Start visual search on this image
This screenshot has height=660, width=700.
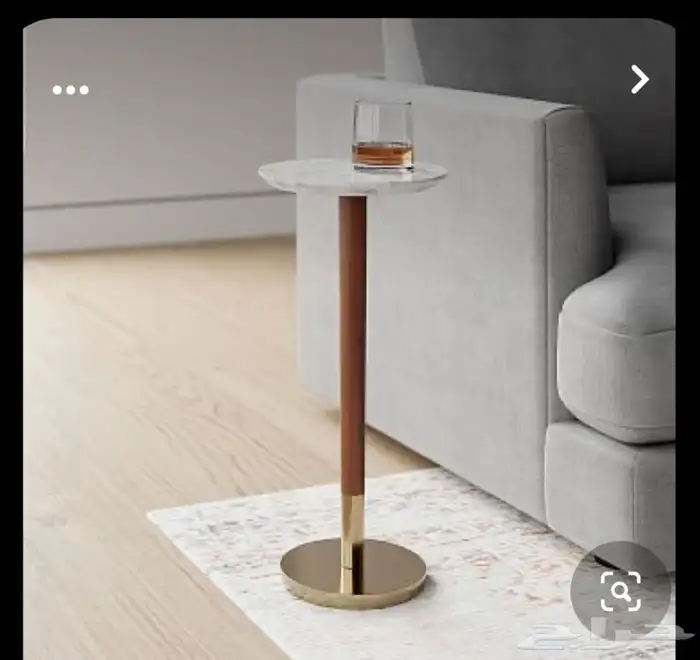pos(620,591)
